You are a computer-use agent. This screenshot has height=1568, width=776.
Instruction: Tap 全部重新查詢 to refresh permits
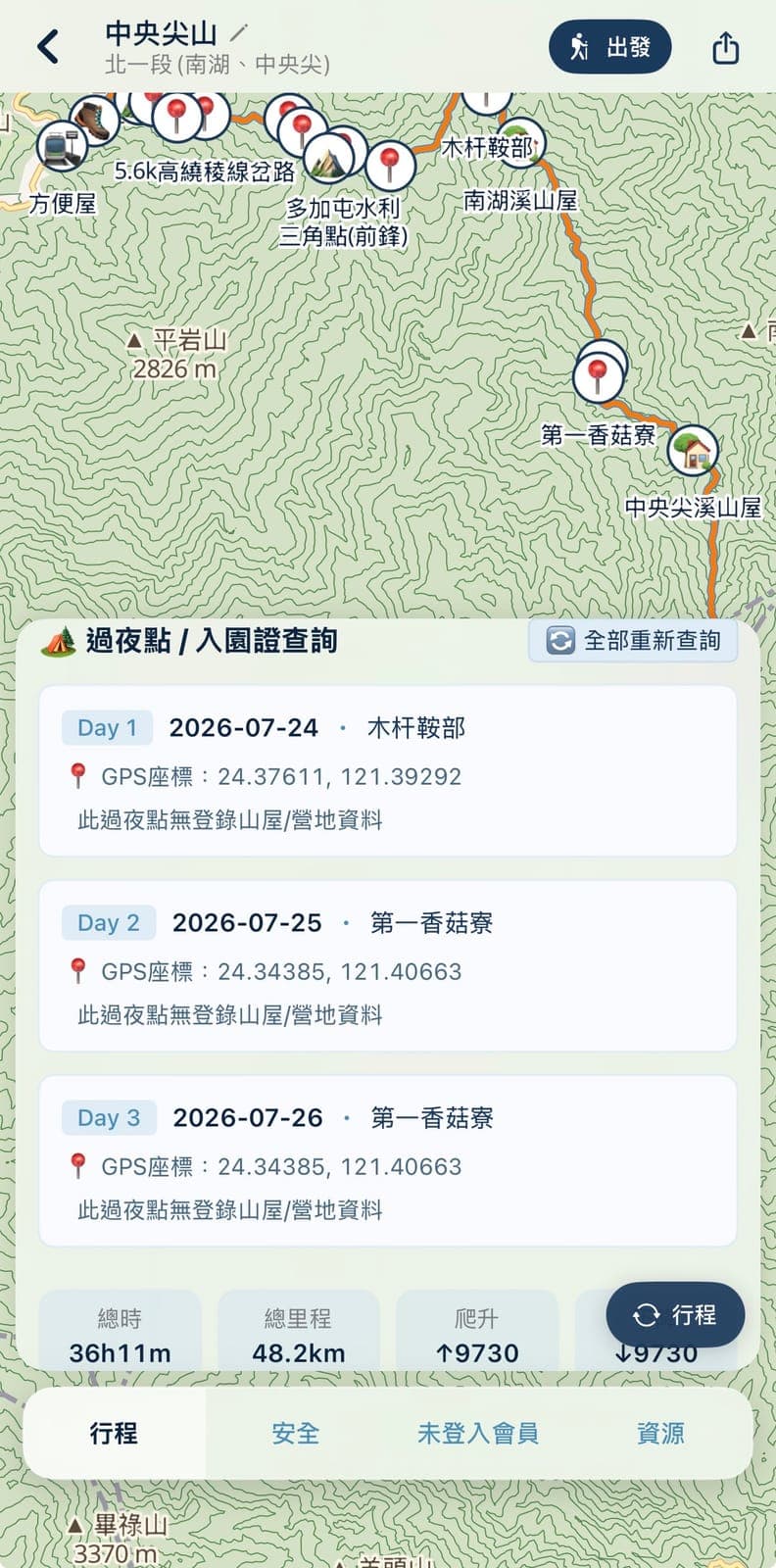click(x=633, y=640)
